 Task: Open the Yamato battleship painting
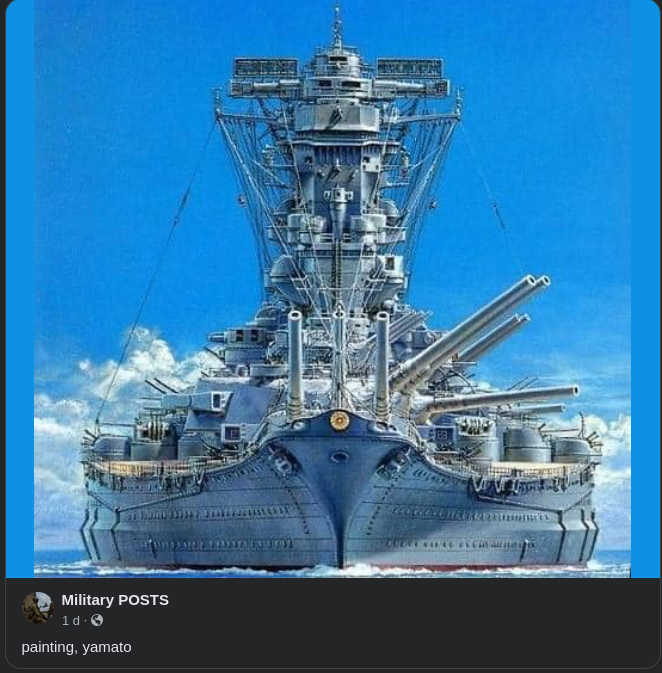[332, 290]
